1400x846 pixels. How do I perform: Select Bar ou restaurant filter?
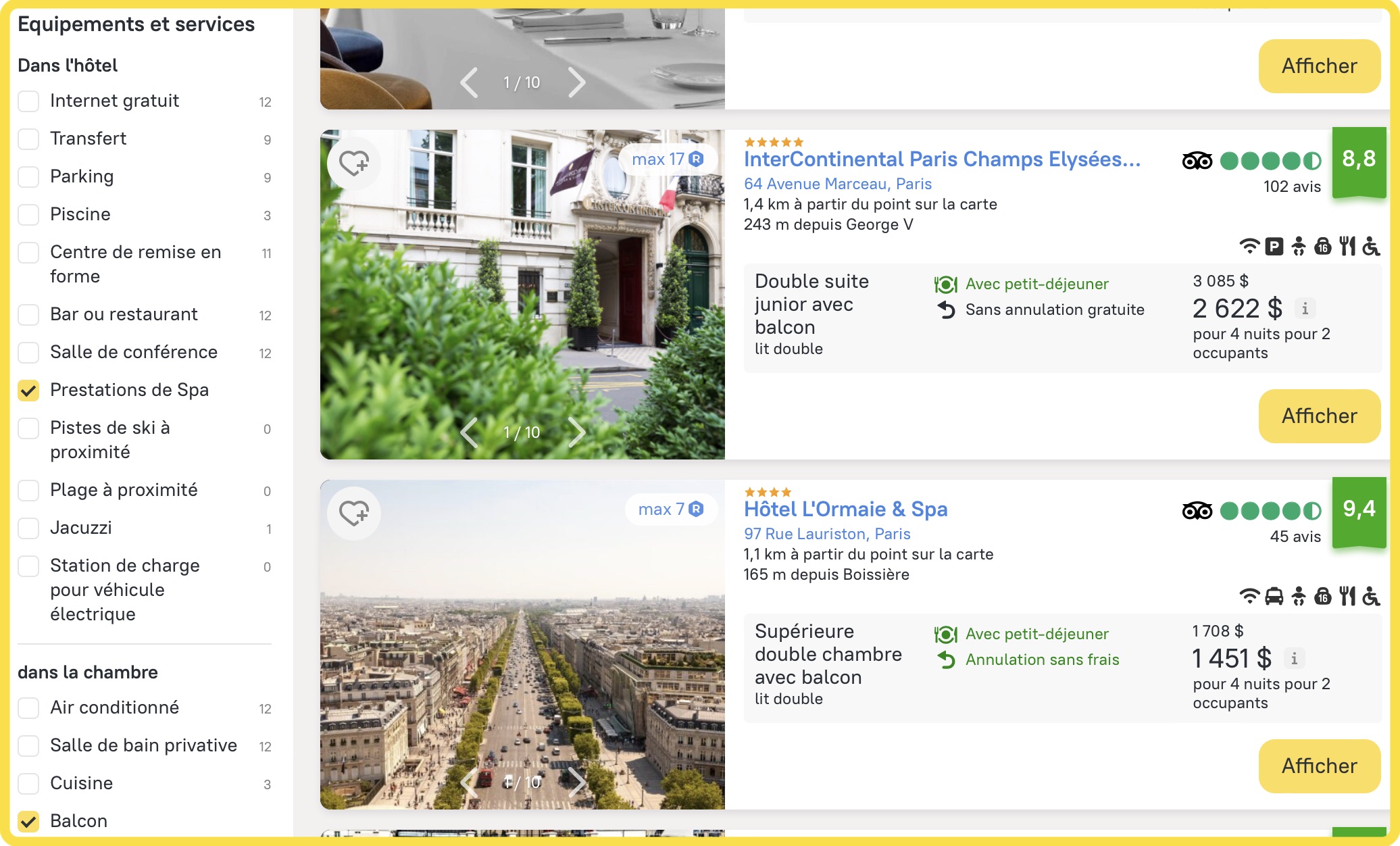click(28, 315)
